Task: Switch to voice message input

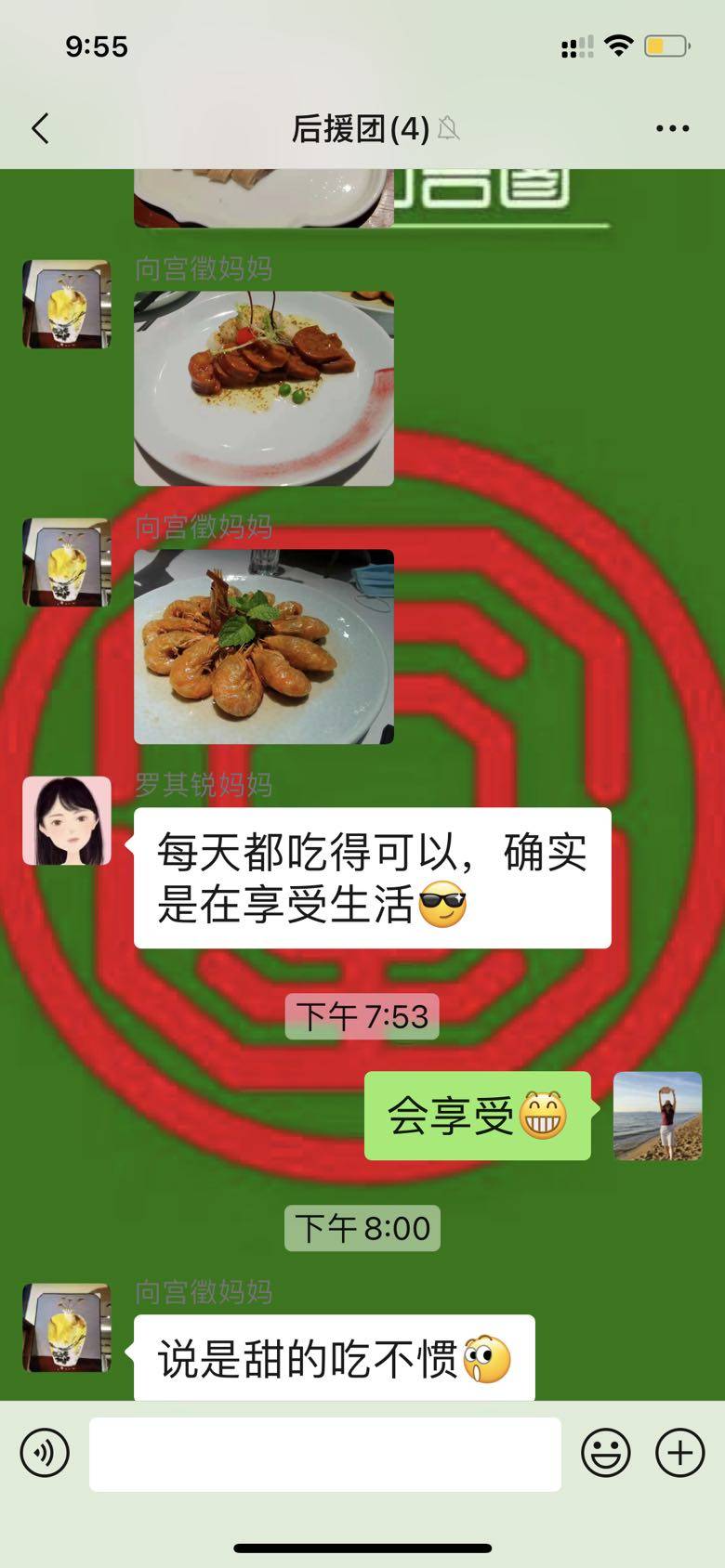Action: 45,1453
